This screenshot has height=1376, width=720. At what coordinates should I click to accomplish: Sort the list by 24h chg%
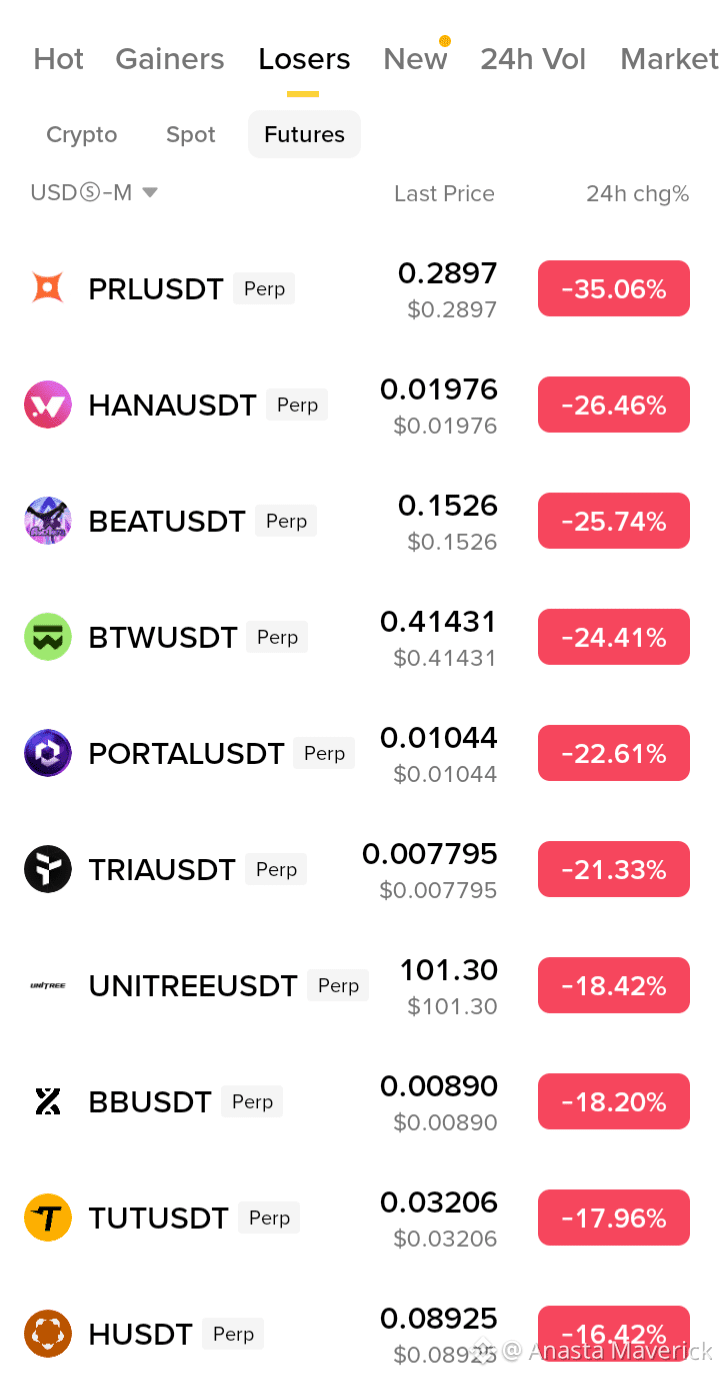coord(637,193)
